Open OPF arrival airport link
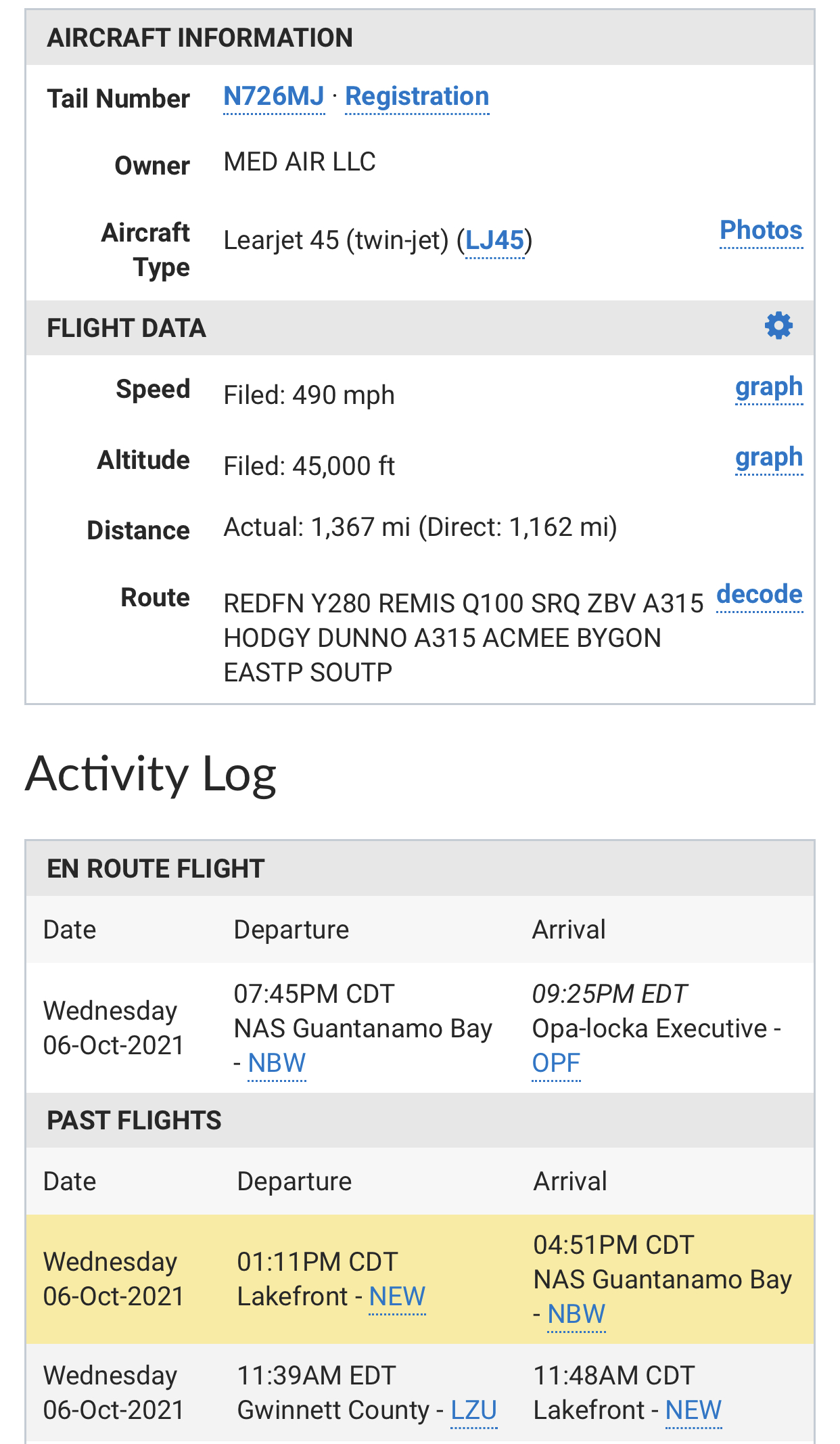The width and height of the screenshot is (840, 1444). click(x=556, y=1063)
